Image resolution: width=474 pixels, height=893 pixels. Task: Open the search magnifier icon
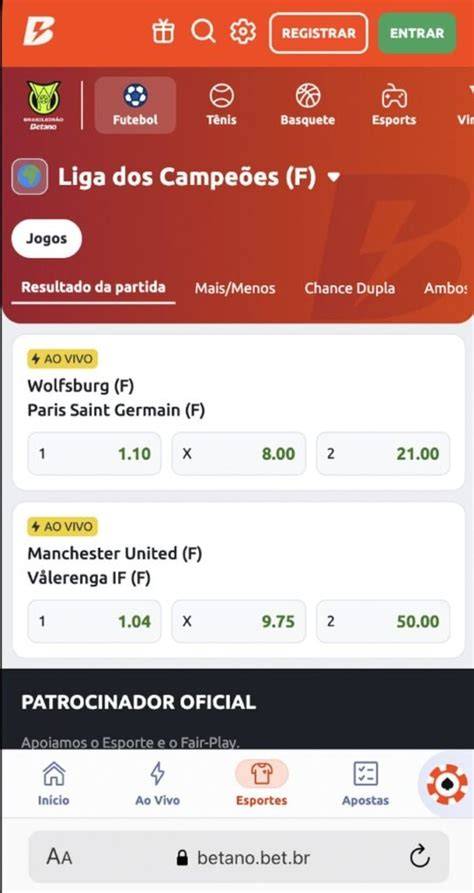(x=203, y=31)
